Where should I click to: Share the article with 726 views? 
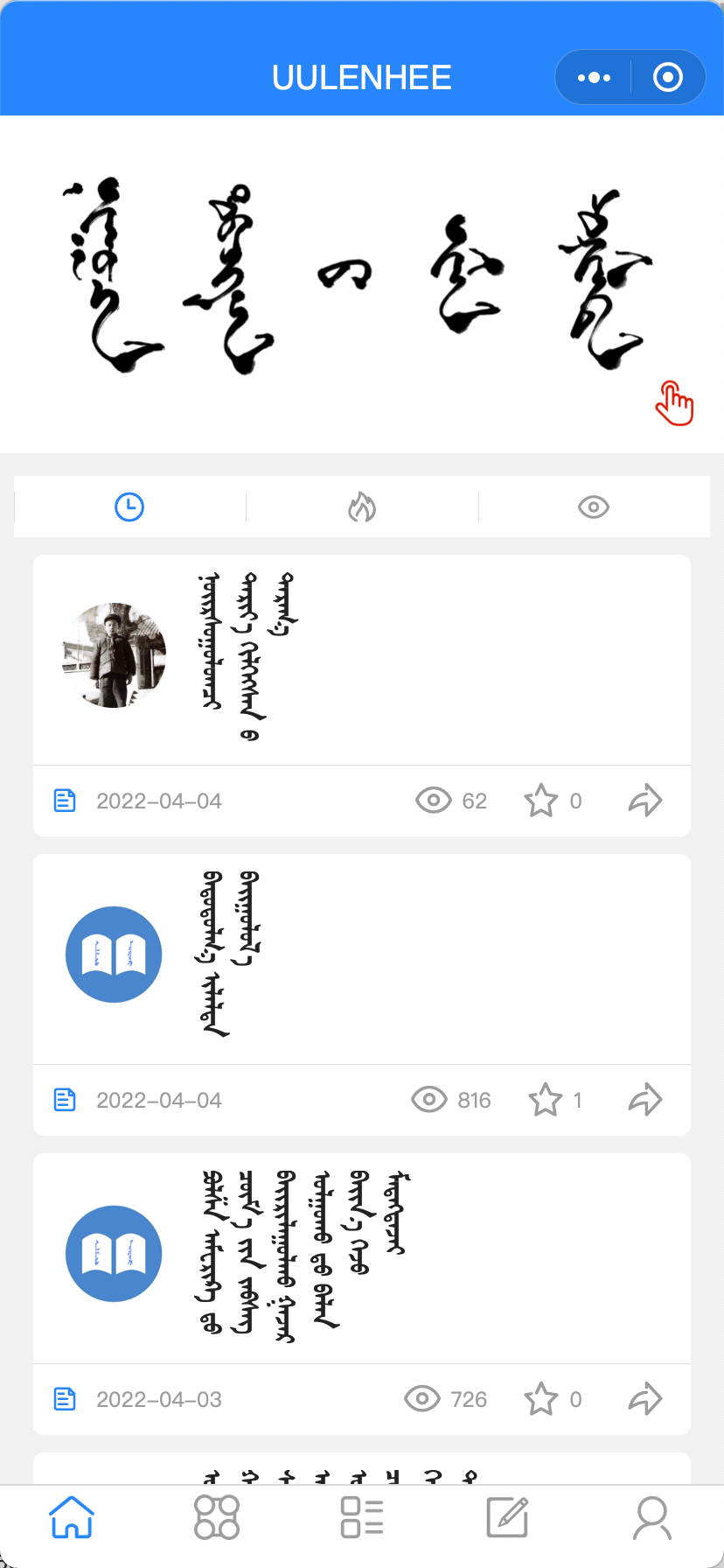click(645, 1399)
